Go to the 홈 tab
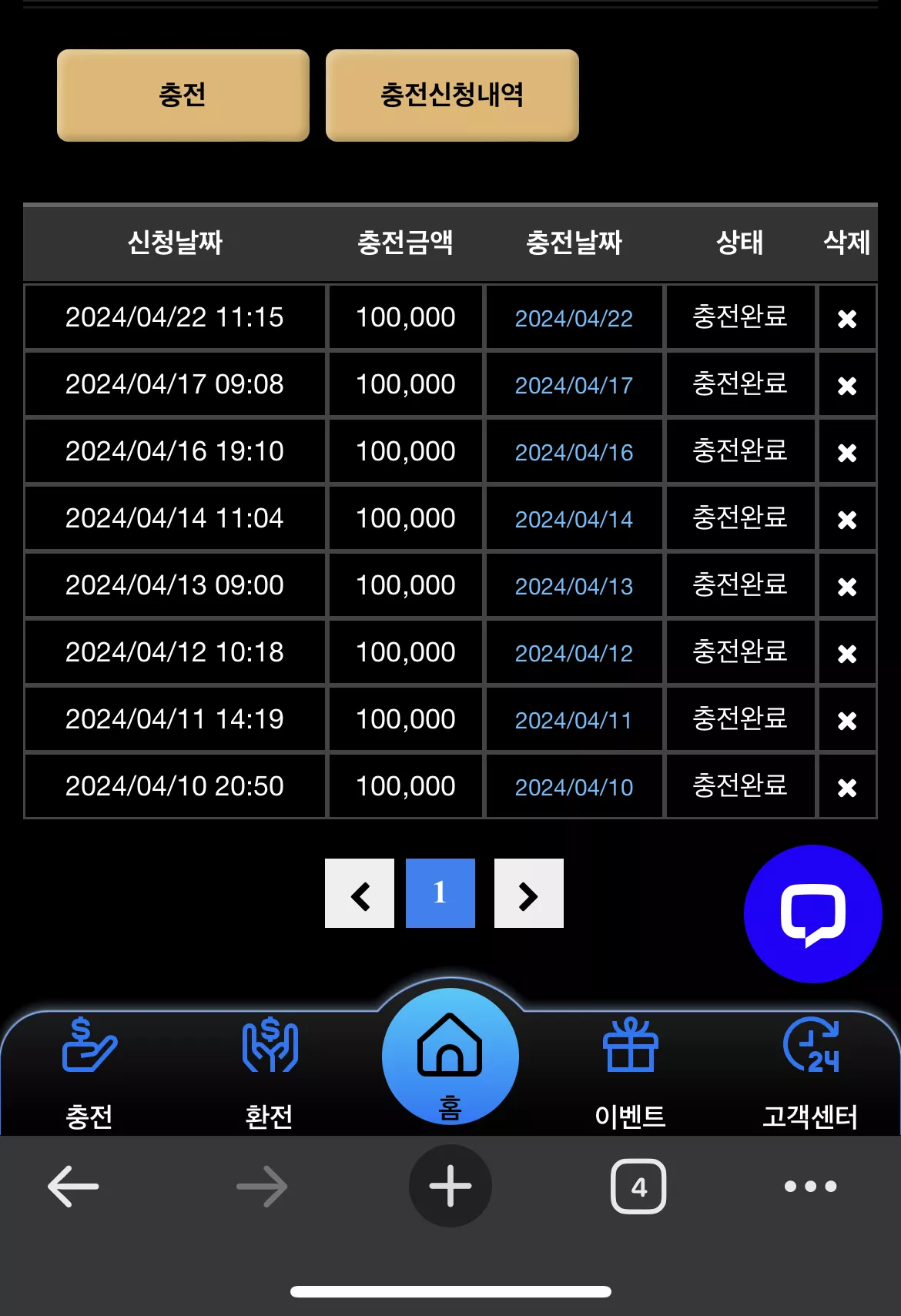Image resolution: width=901 pixels, height=1316 pixels. [450, 1056]
